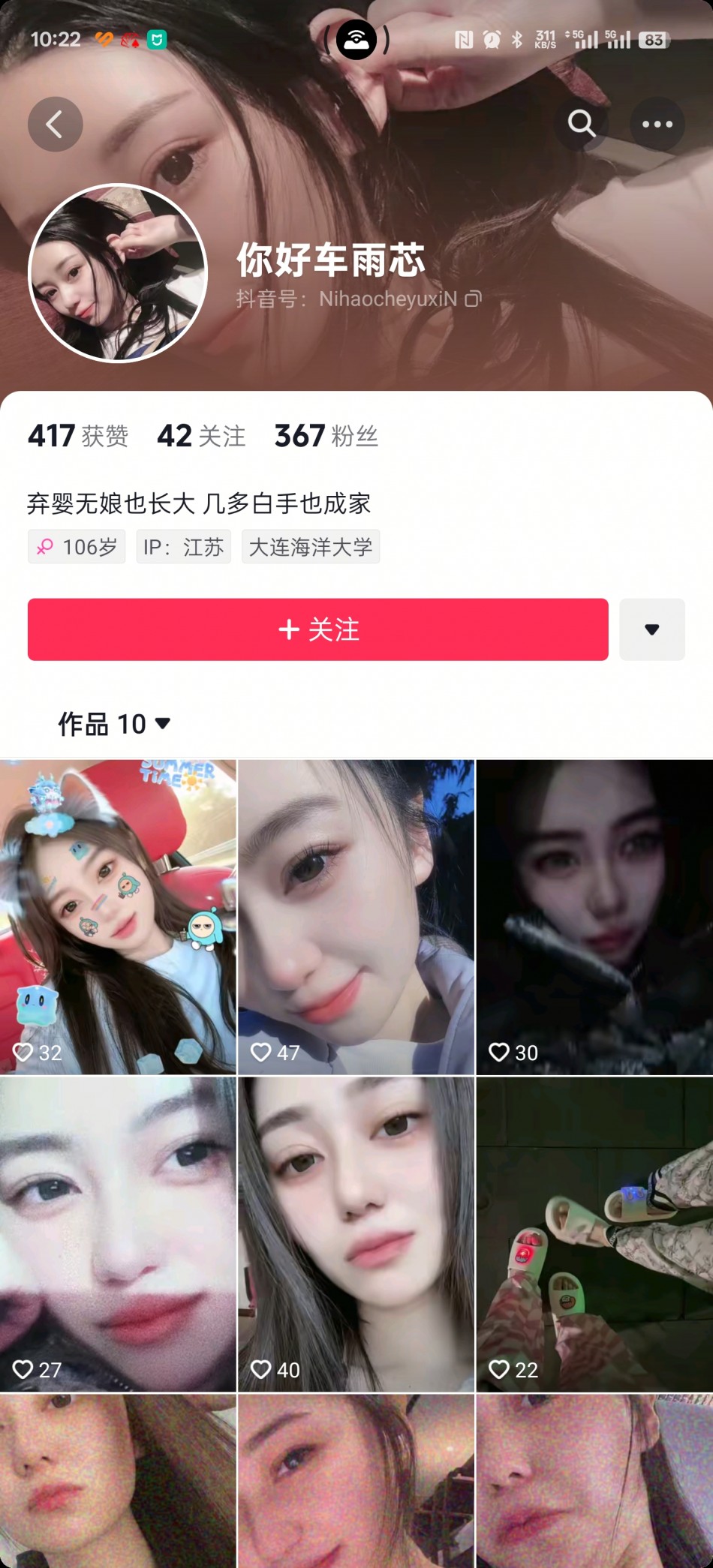Open the video with 40 likes
Screen dimensions: 713x1568
coord(356,1234)
